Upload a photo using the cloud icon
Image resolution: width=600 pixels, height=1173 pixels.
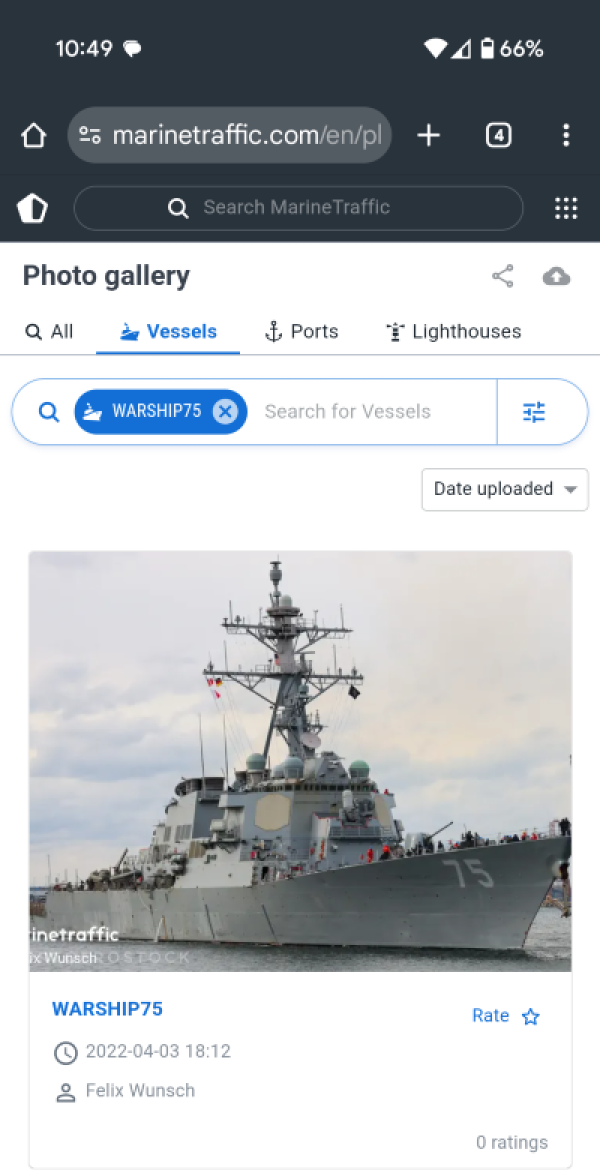click(x=556, y=277)
